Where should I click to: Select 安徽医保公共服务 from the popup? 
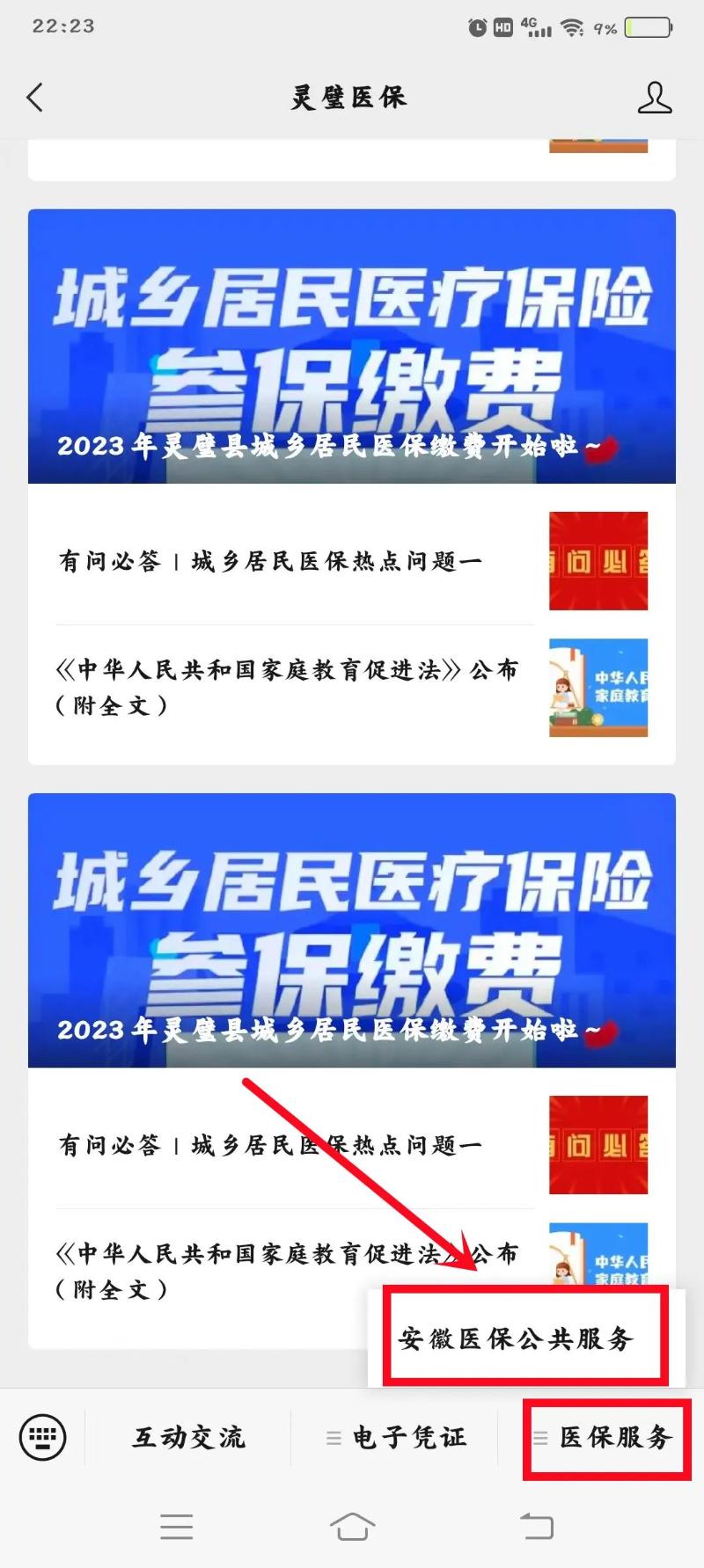[516, 1338]
